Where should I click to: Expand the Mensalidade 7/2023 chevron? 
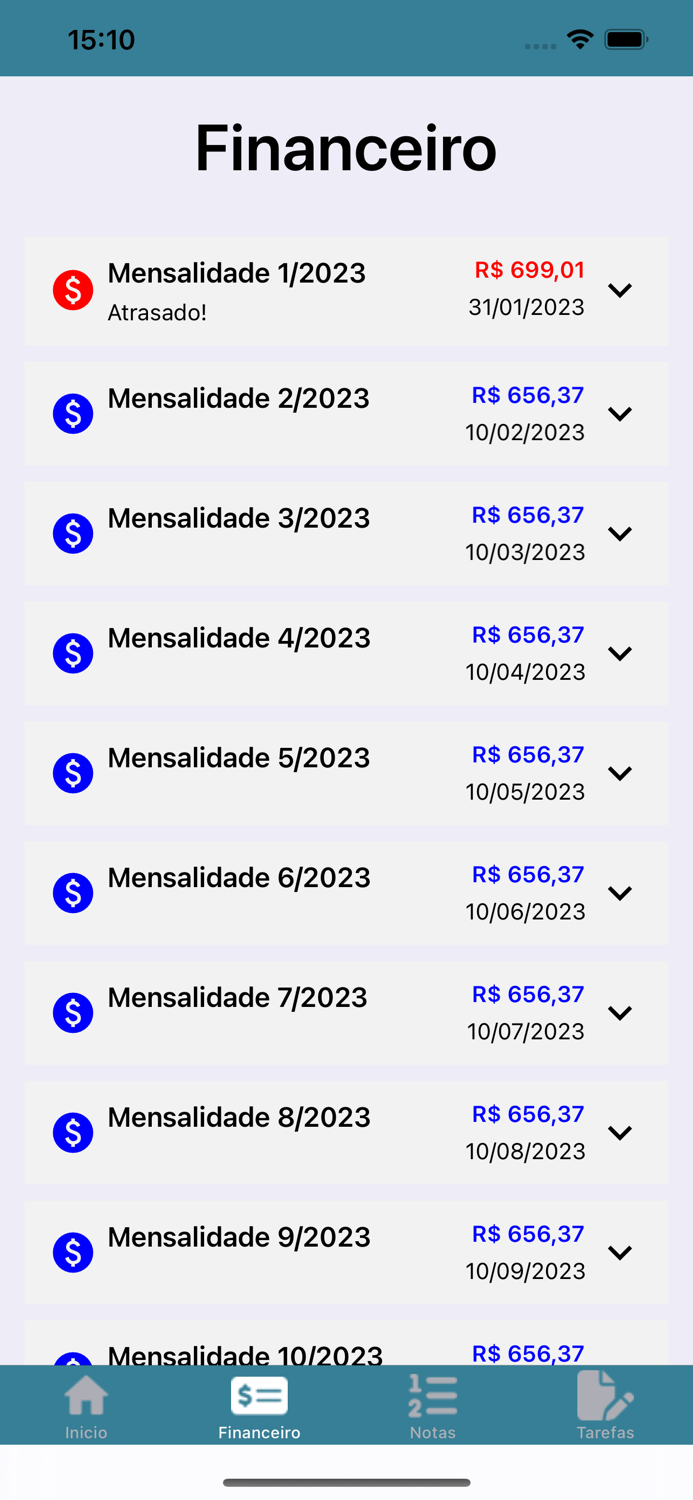point(620,1014)
